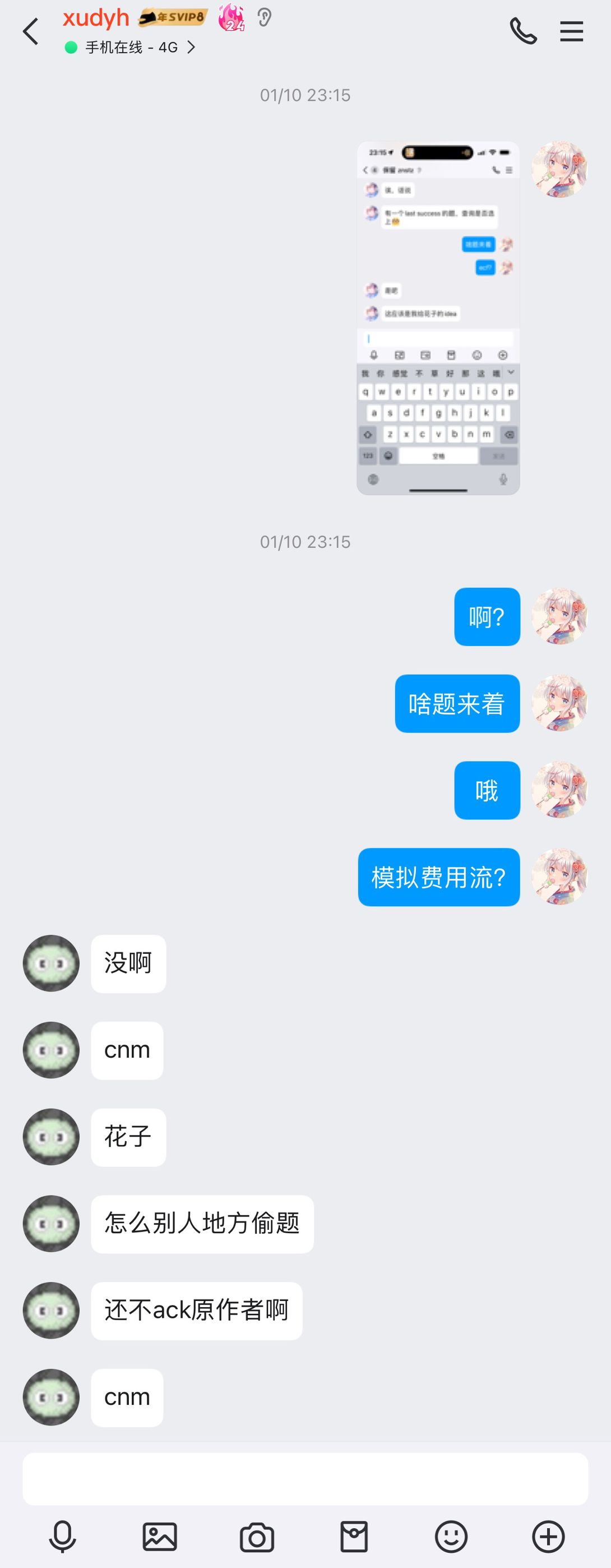Open the chat settings menu
Viewport: 611px width, 1568px height.
tap(571, 31)
